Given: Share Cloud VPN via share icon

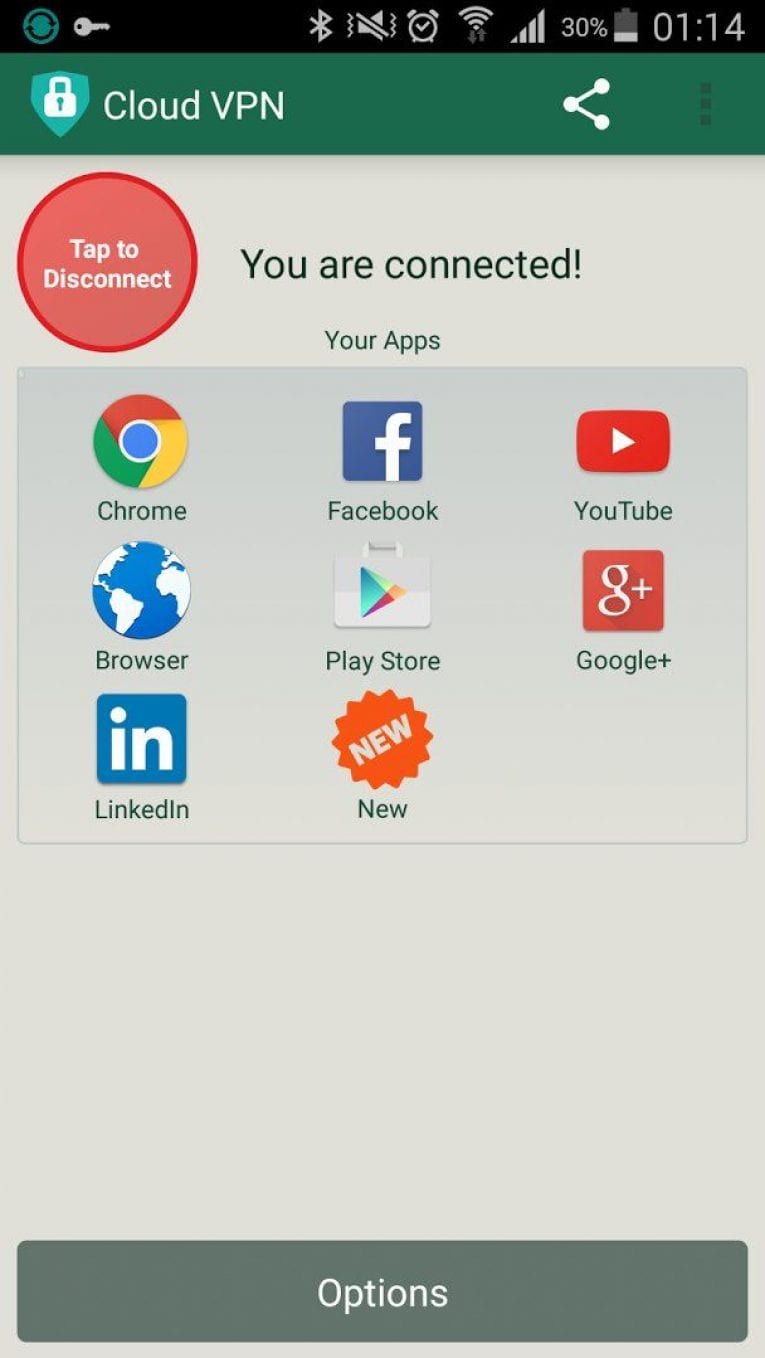Looking at the screenshot, I should [x=586, y=104].
